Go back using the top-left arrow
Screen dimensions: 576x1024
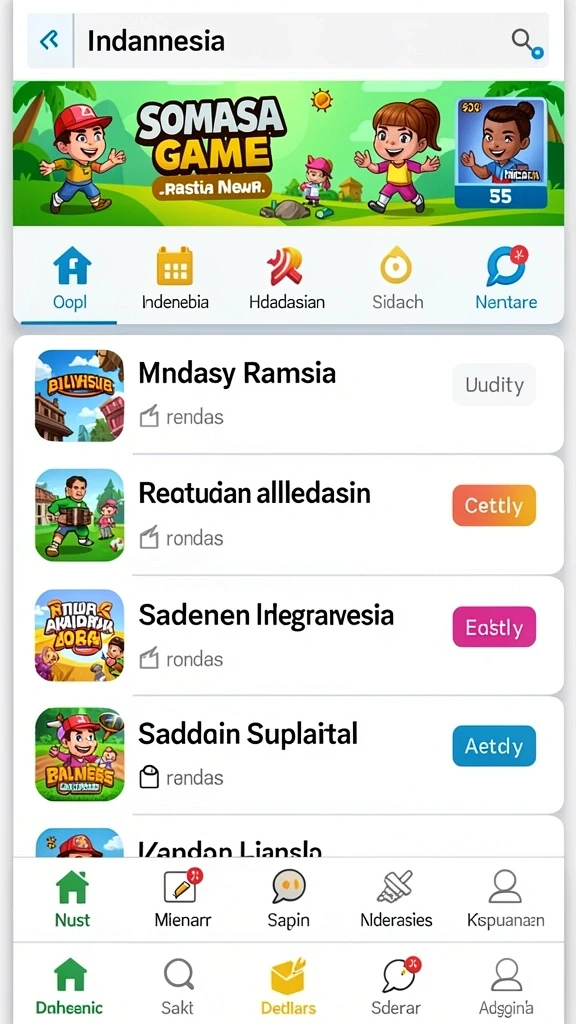pos(50,40)
